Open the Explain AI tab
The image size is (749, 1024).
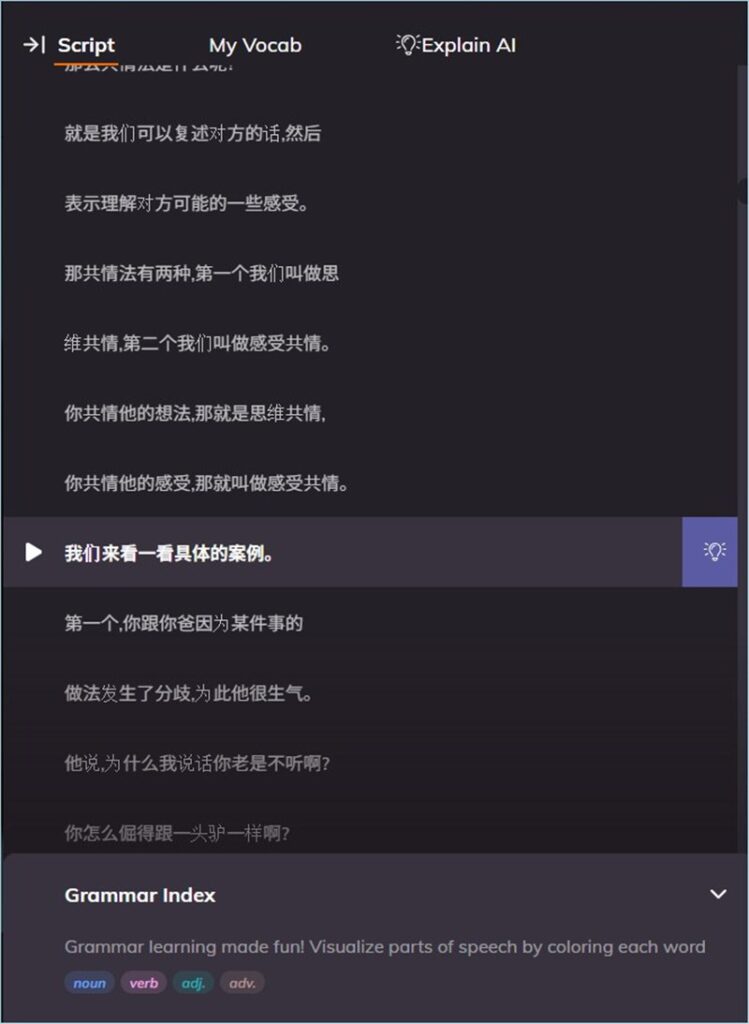456,45
